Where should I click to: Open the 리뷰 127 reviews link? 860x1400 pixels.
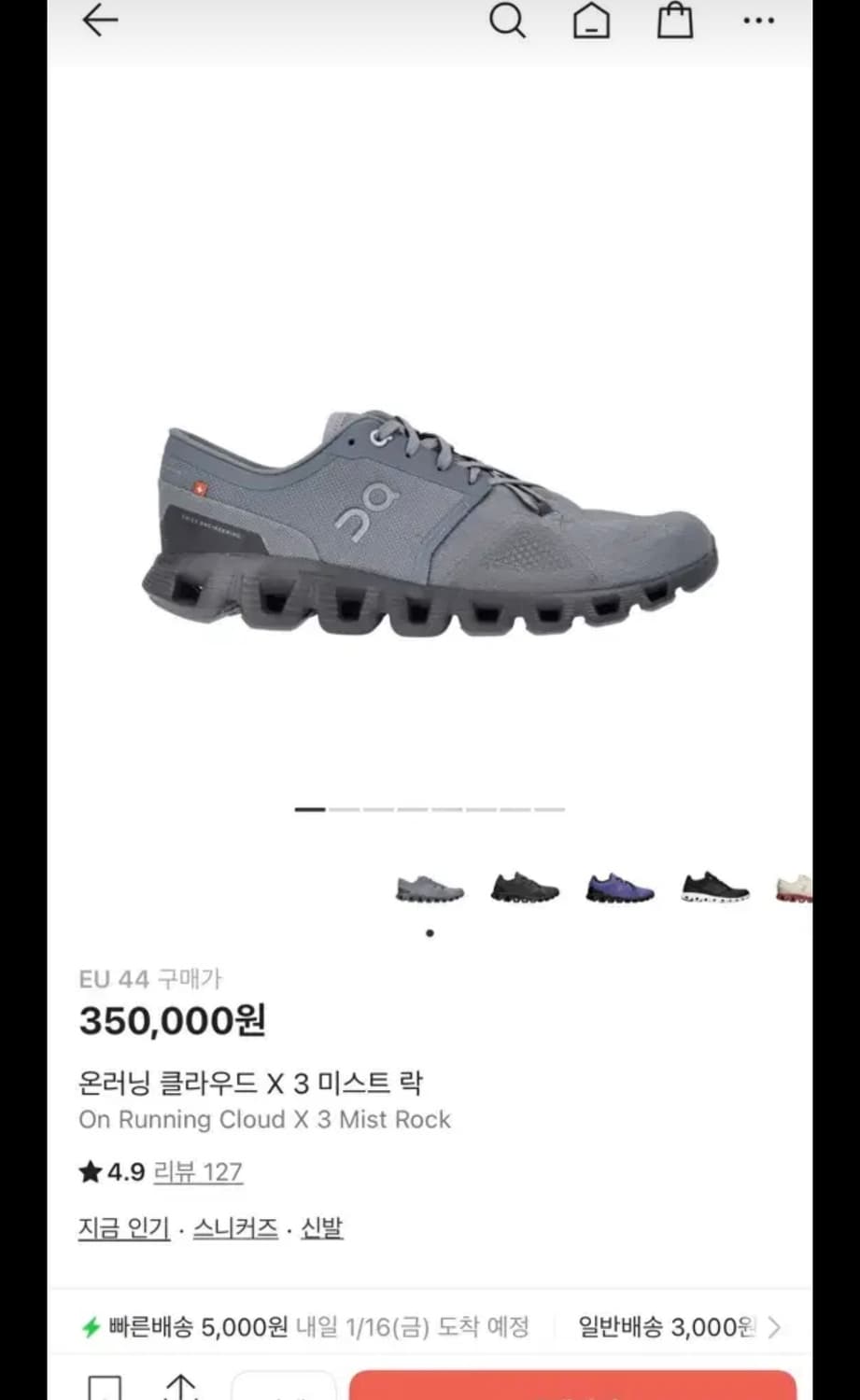click(x=197, y=1171)
